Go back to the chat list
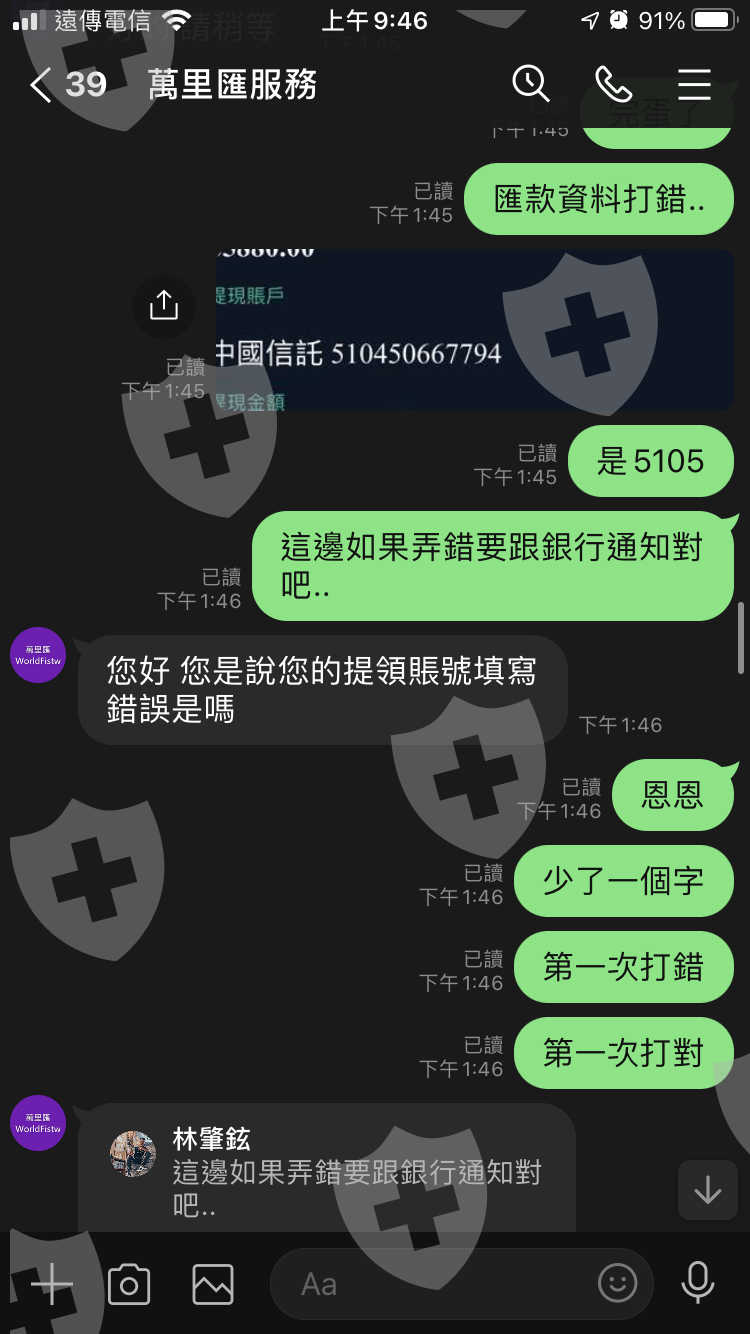 [x=40, y=85]
